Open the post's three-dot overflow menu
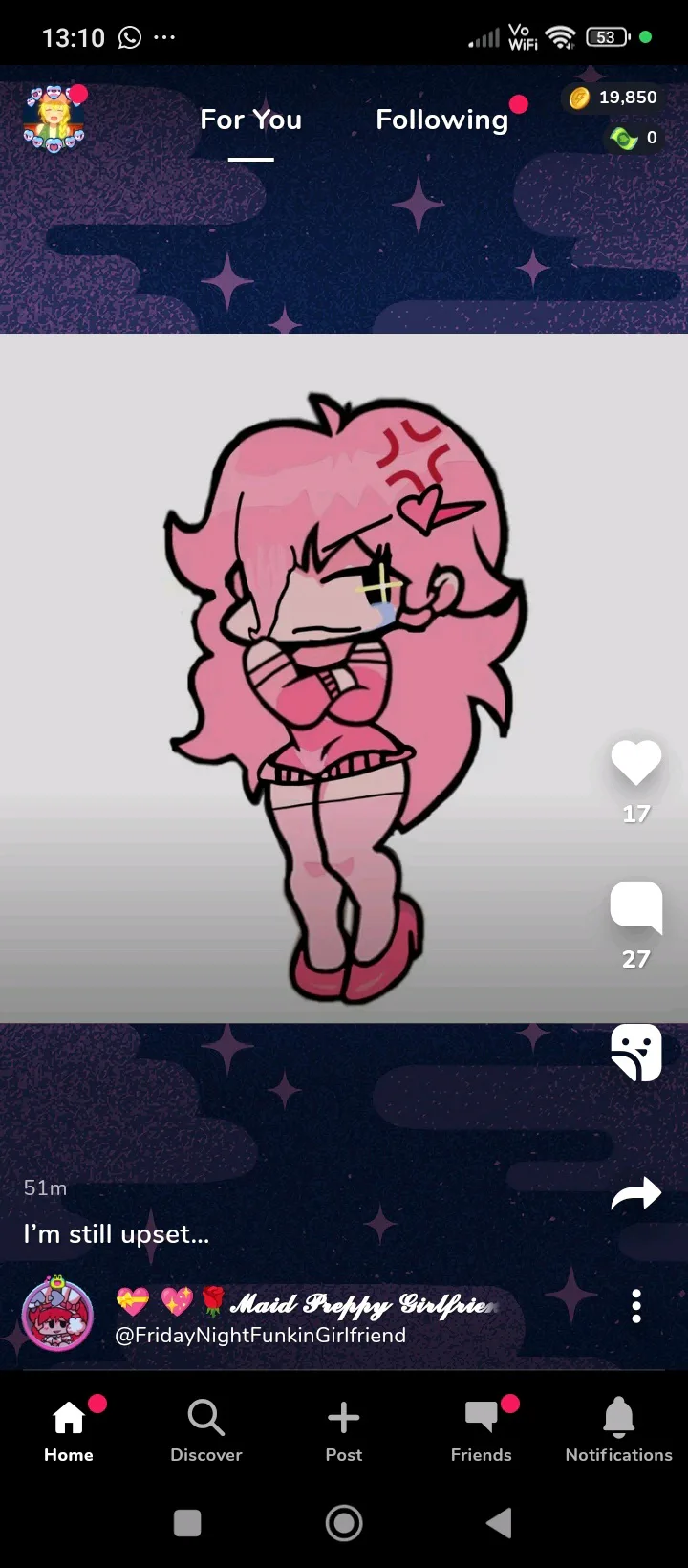Viewport: 688px width, 1568px height. tap(636, 1306)
